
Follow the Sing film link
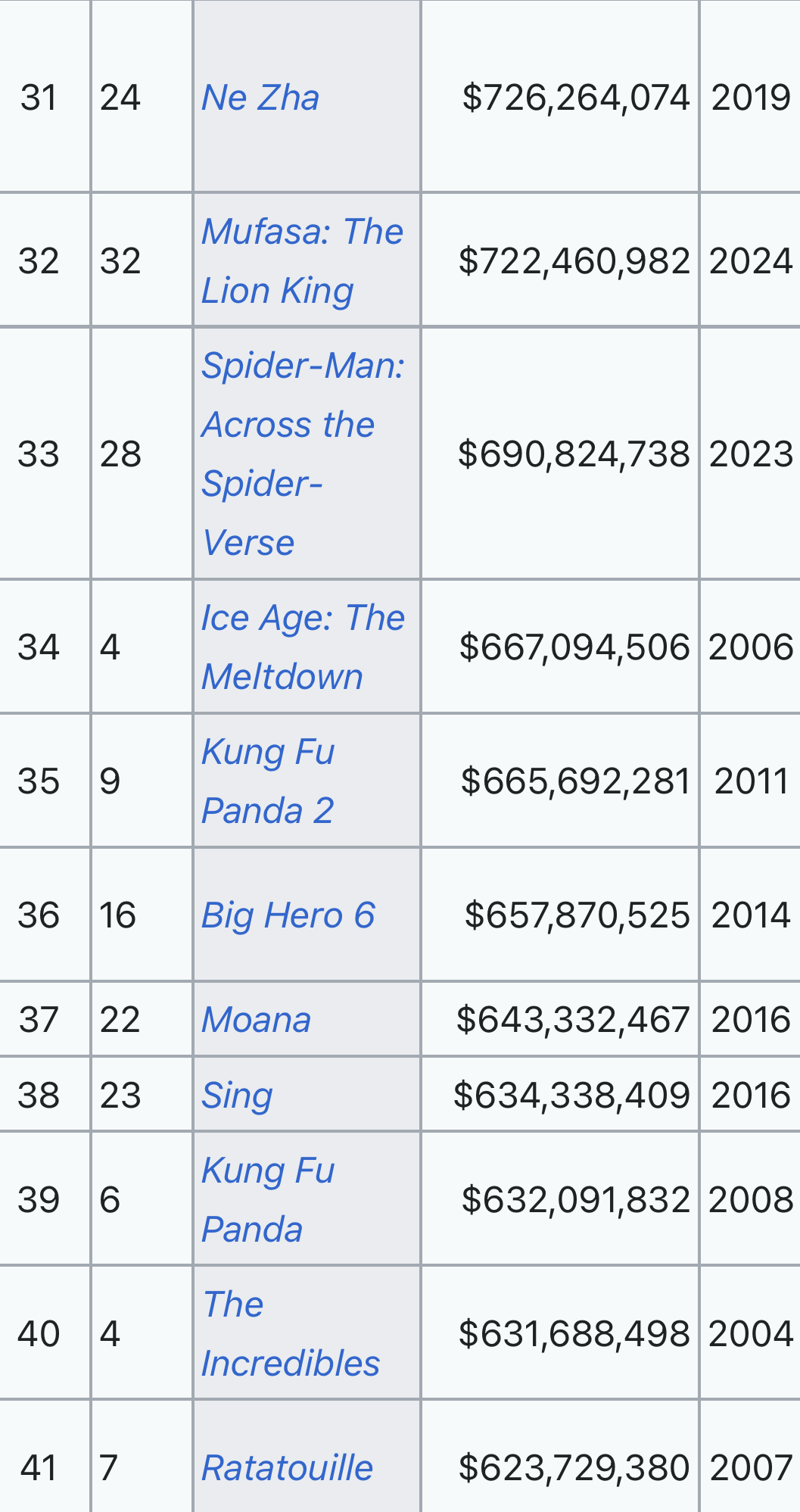(x=237, y=1096)
